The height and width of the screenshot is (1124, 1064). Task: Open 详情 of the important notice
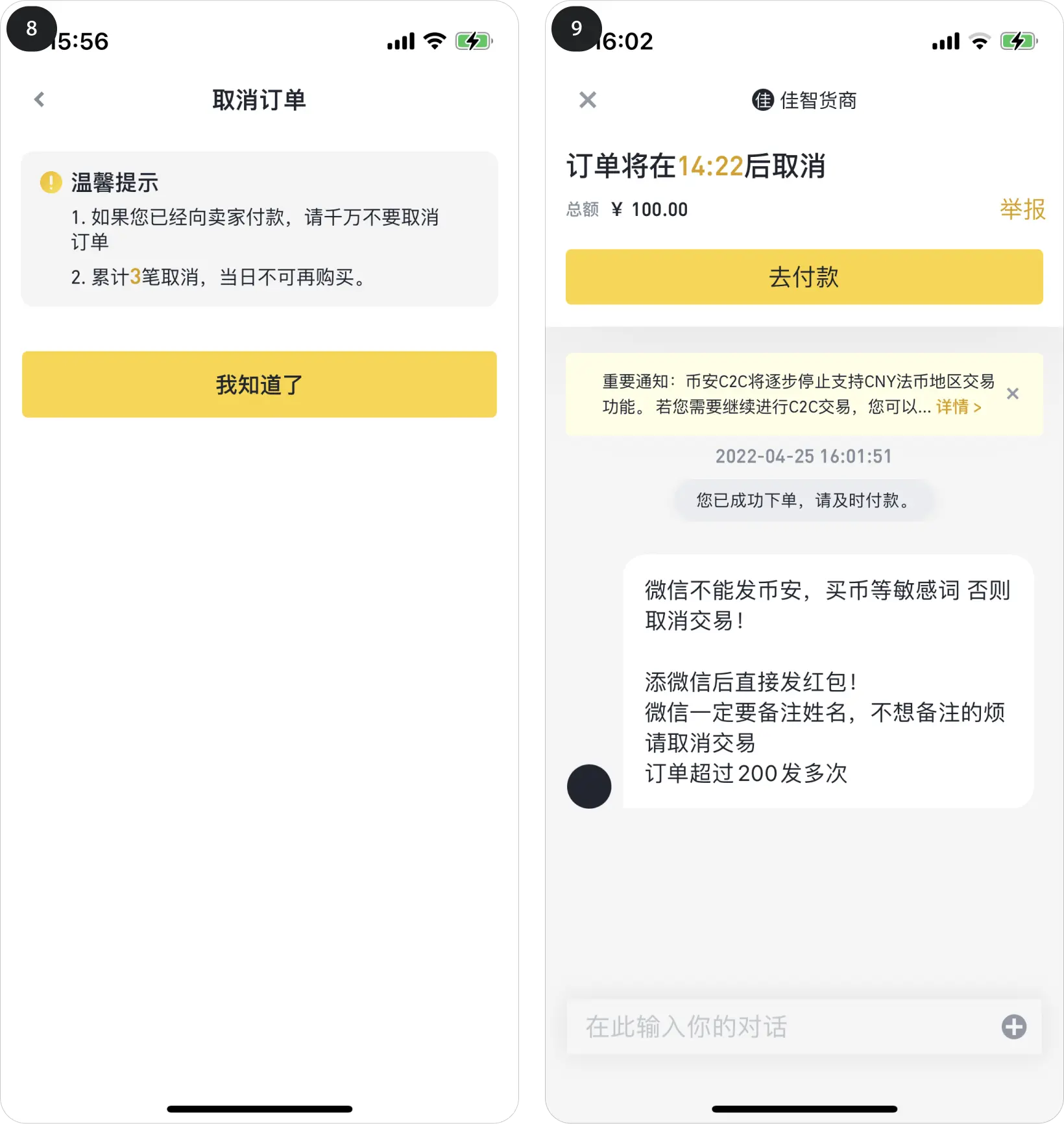pos(958,407)
